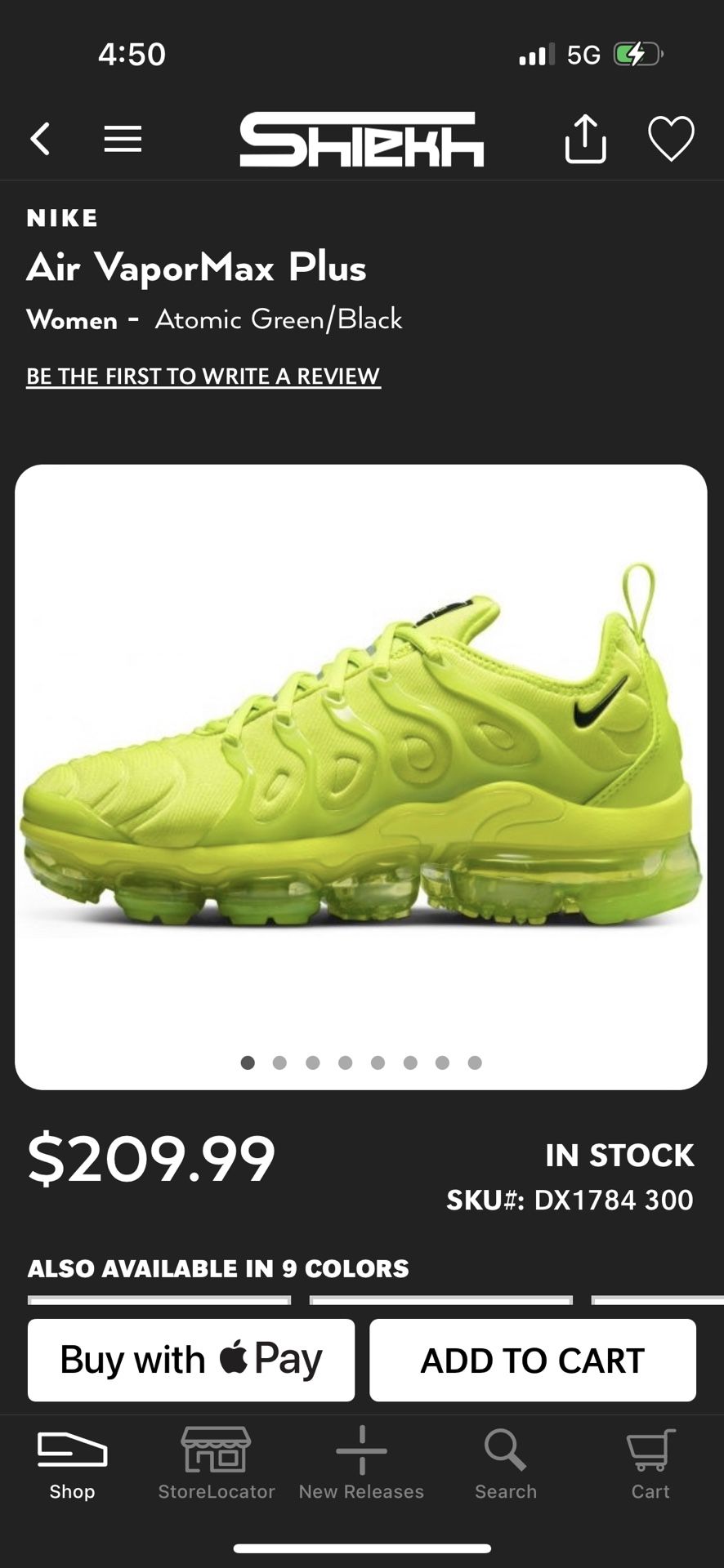Screen dimensions: 724x1568
Task: Open the hamburger navigation menu
Action: pos(123,139)
